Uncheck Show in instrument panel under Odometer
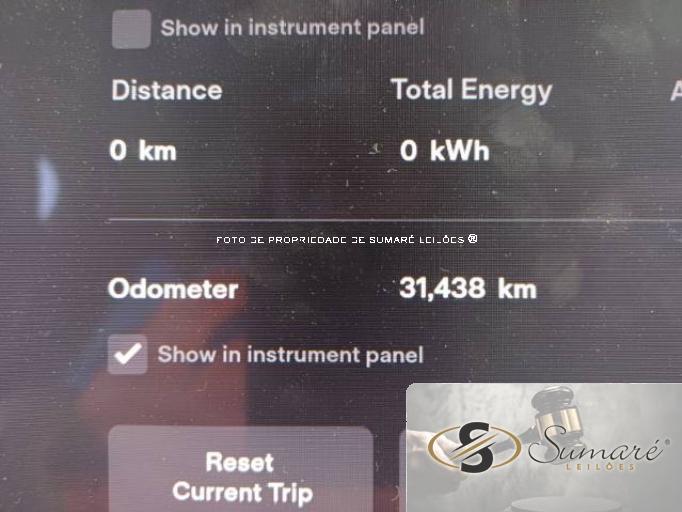The width and height of the screenshot is (682, 512). coord(128,354)
